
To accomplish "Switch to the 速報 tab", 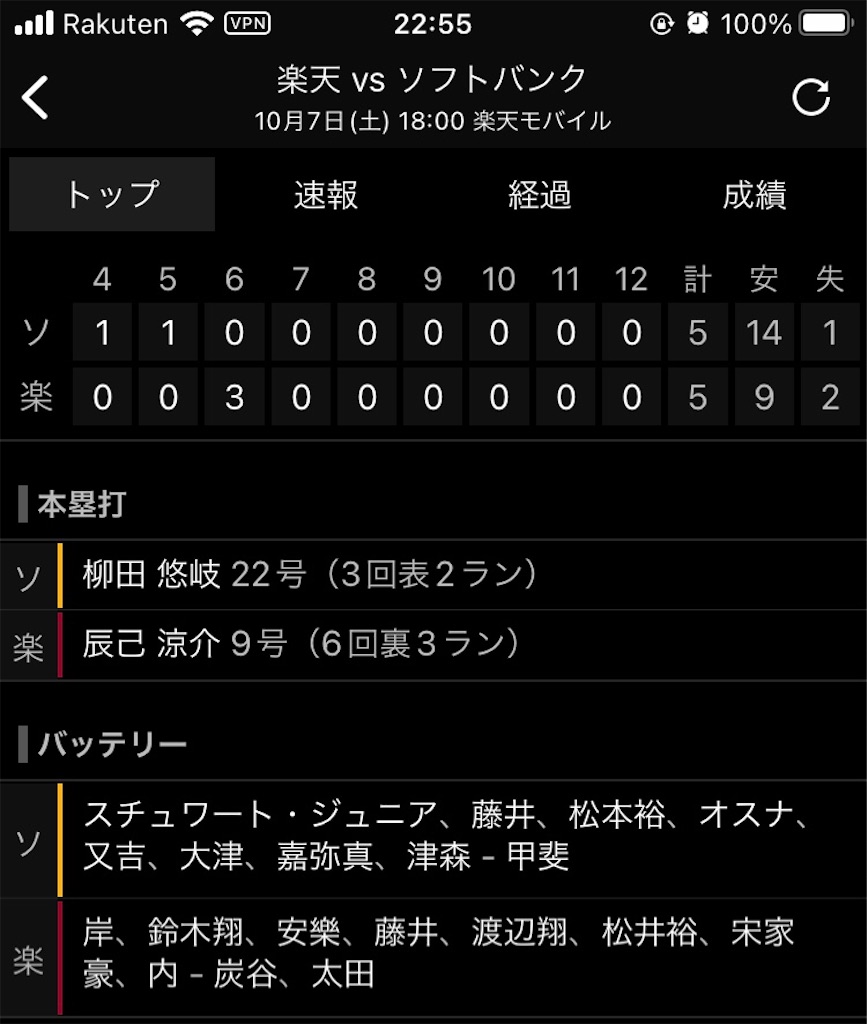I will click(x=326, y=195).
